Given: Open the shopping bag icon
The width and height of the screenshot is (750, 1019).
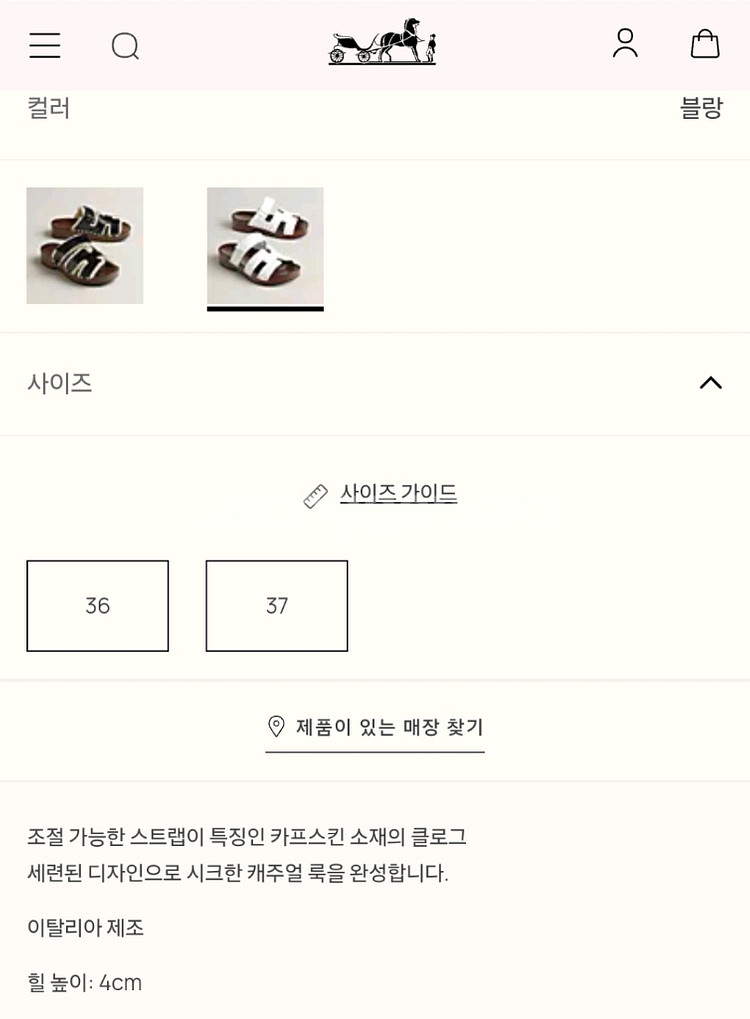Looking at the screenshot, I should tap(705, 45).
